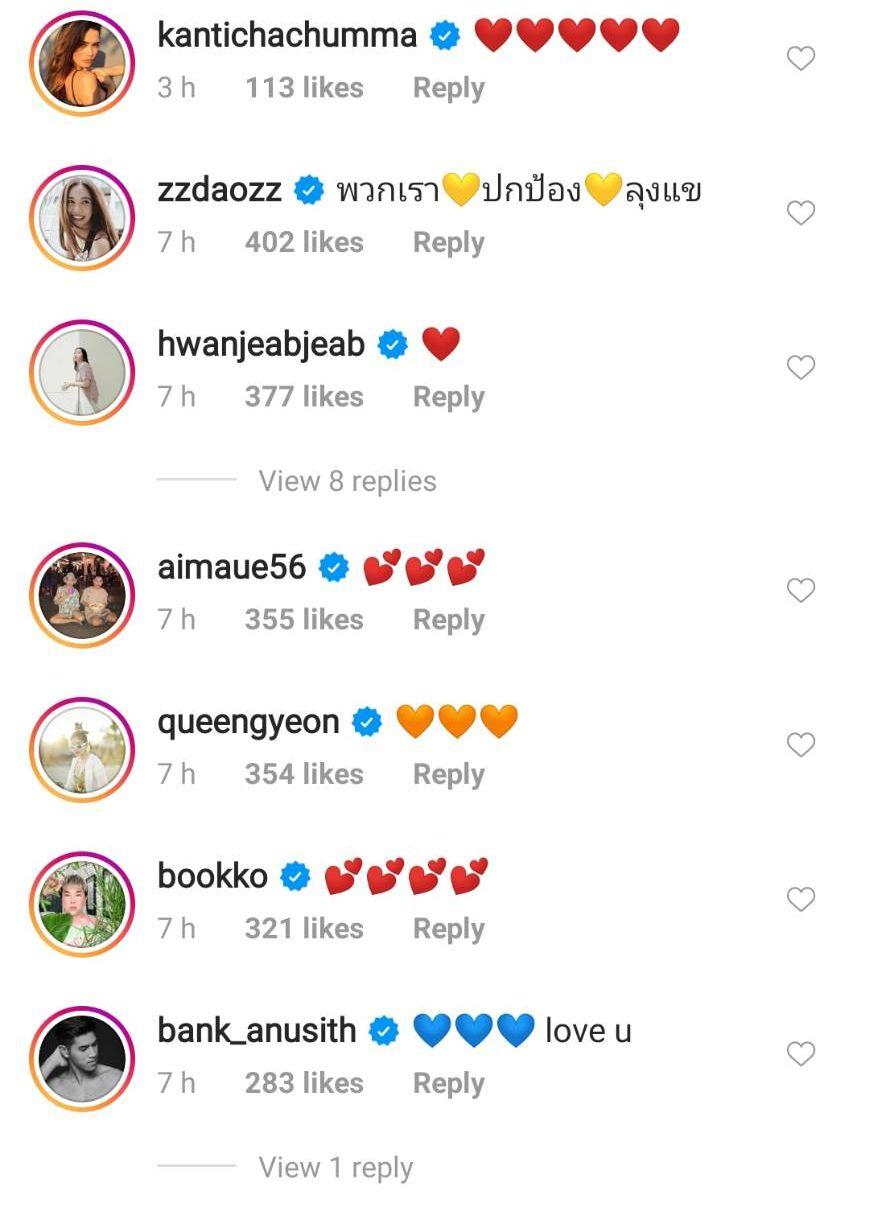Like the comment by kantichachumma
Image resolution: width=869 pixels, height=1211 pixels.
point(800,59)
